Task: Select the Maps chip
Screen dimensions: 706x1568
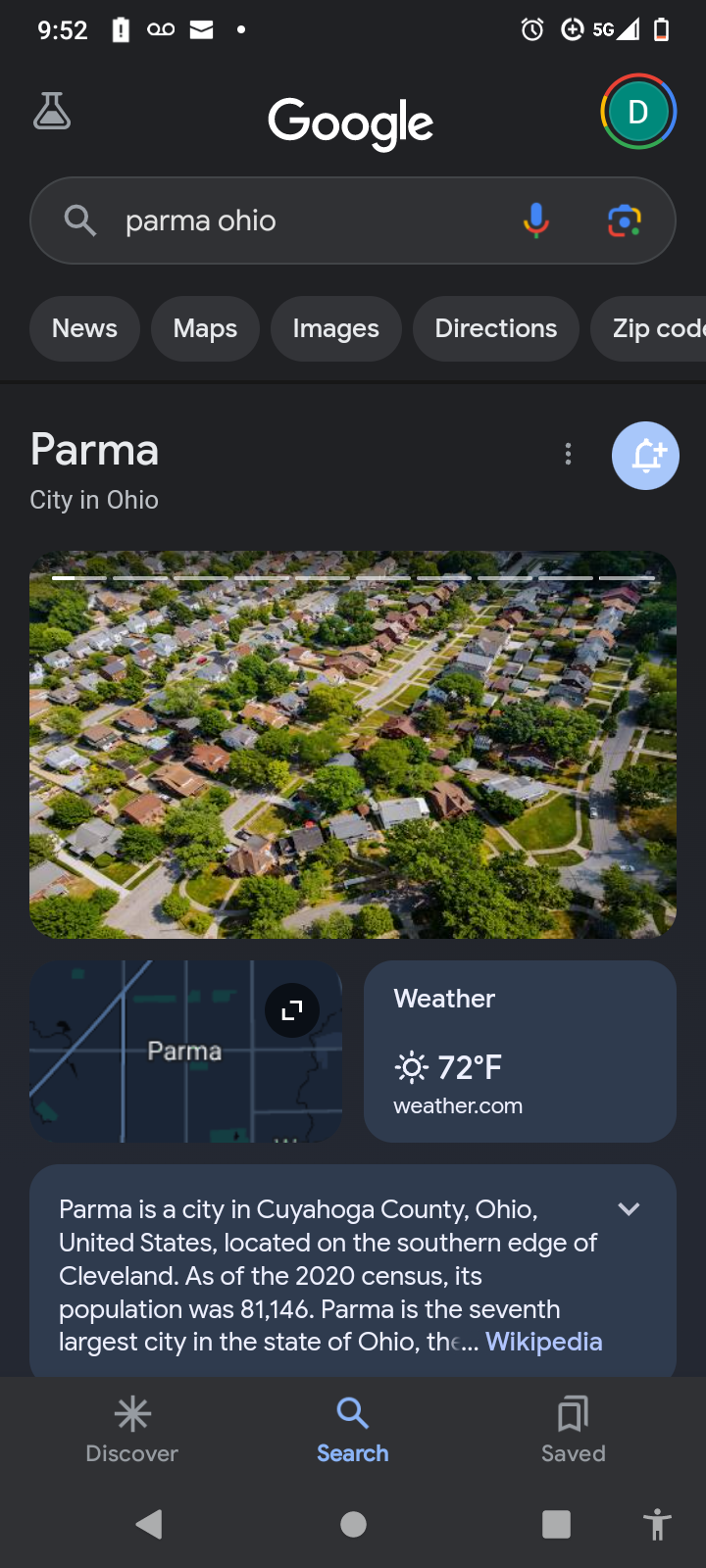Action: tap(205, 328)
